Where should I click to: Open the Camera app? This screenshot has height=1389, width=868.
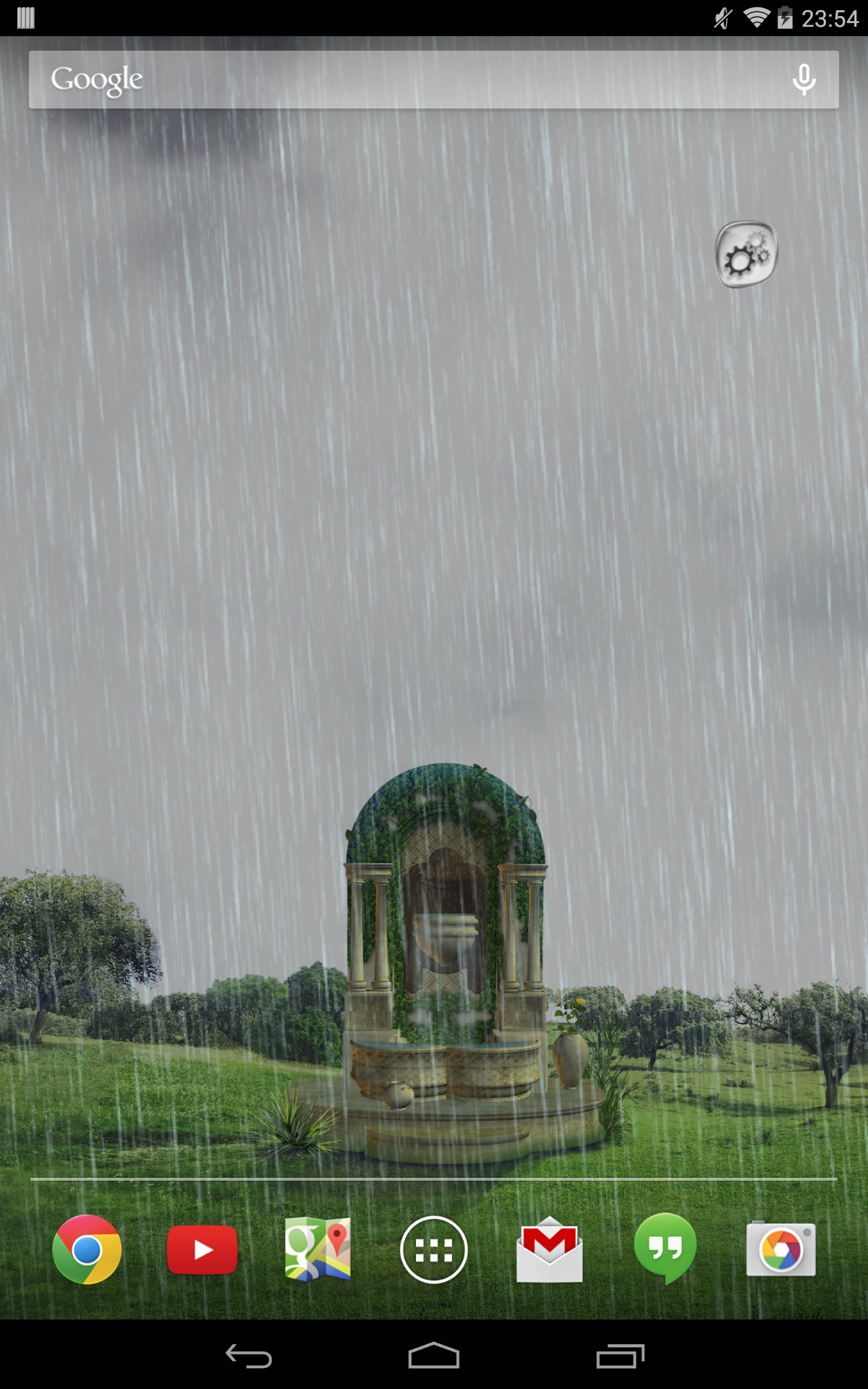pos(781,1249)
